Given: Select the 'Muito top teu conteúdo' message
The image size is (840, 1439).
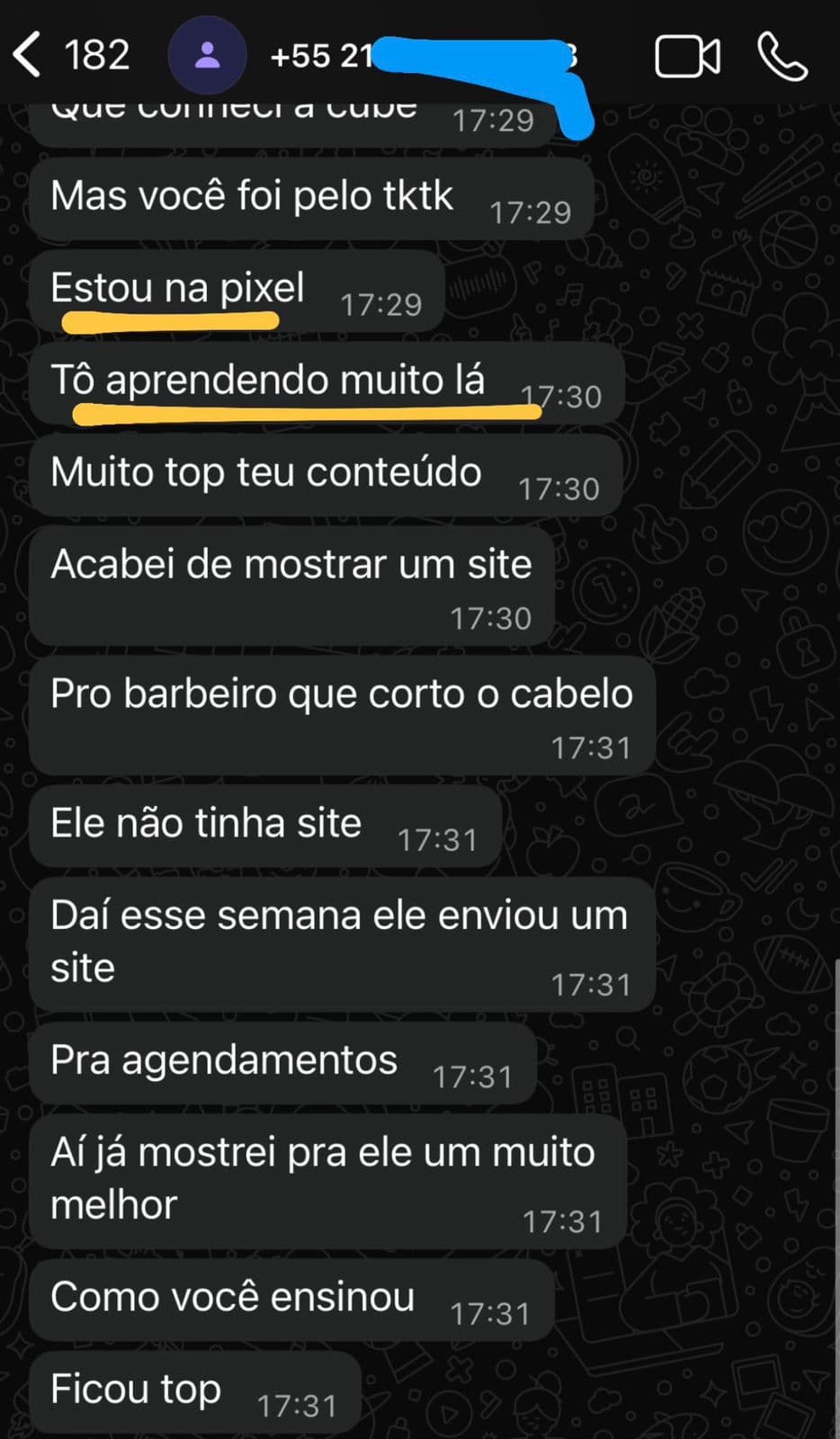Looking at the screenshot, I should click(265, 472).
